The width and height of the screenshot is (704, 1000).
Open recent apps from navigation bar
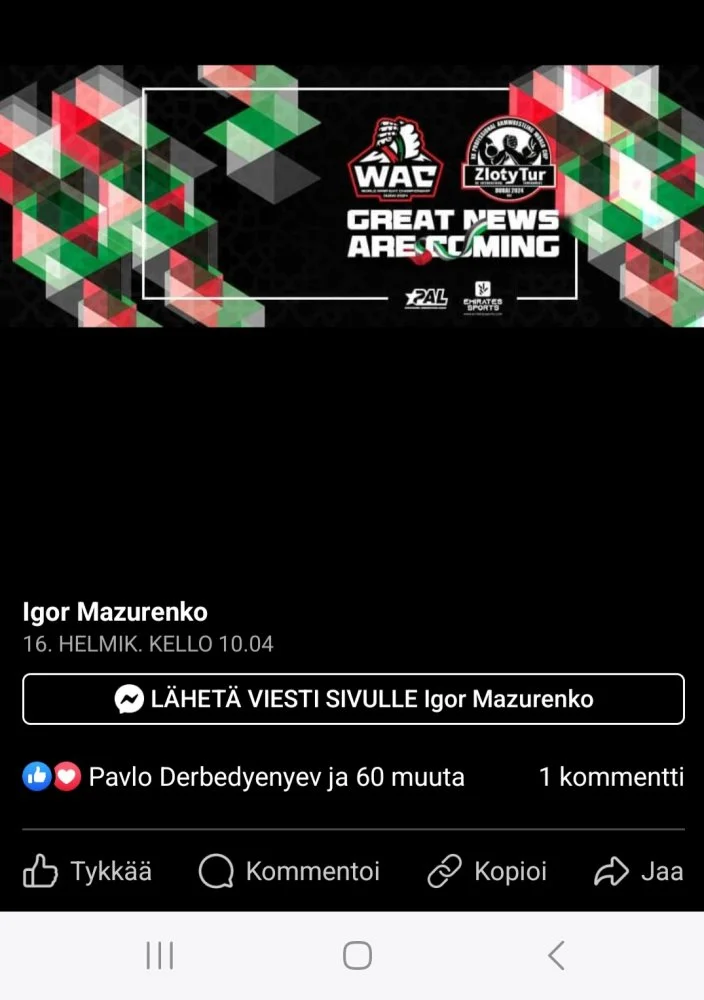pos(160,956)
